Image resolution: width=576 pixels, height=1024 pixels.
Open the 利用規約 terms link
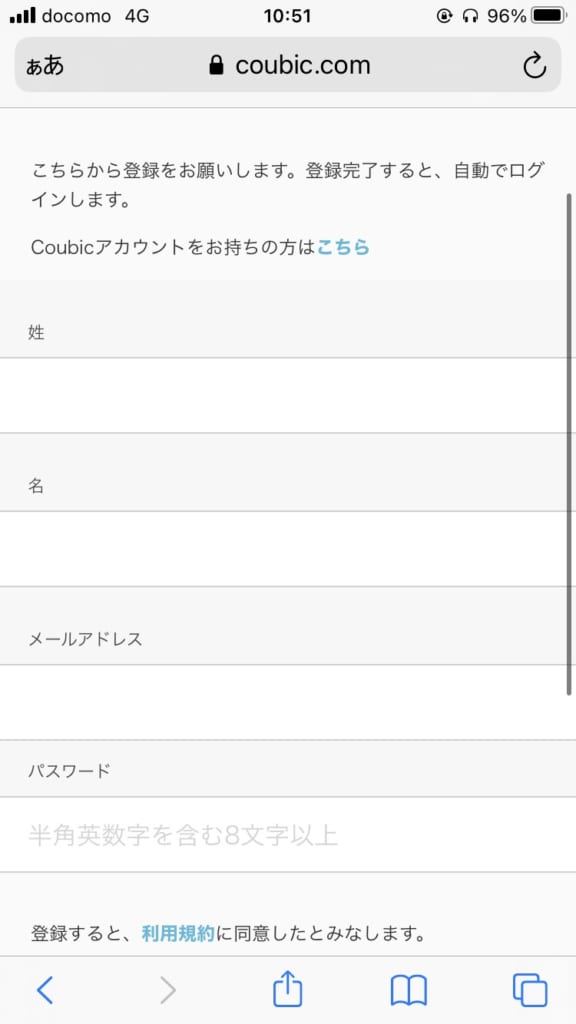pos(178,934)
